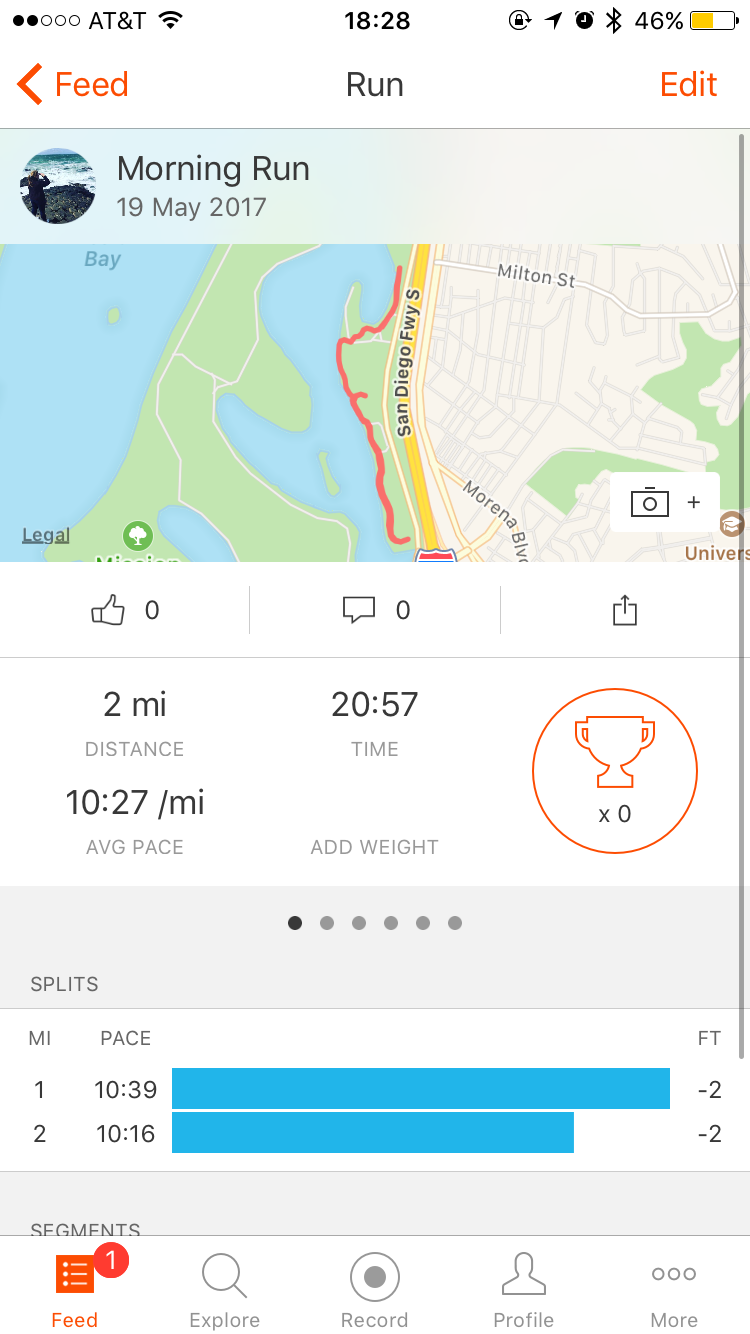Add a photo with the camera button

(664, 502)
